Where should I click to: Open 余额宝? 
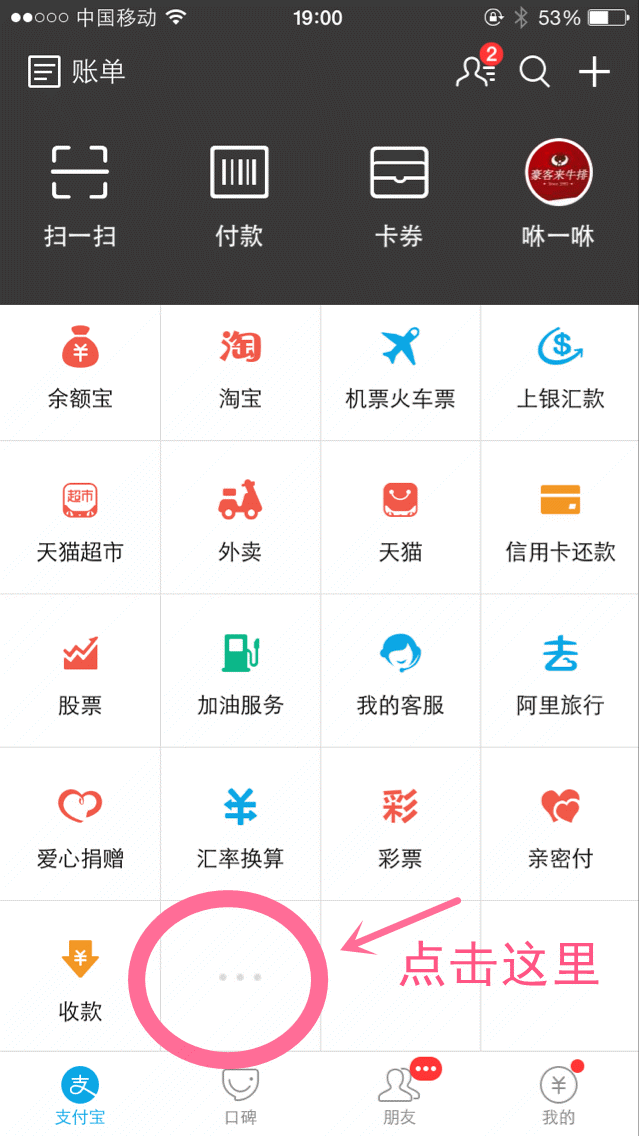80,372
